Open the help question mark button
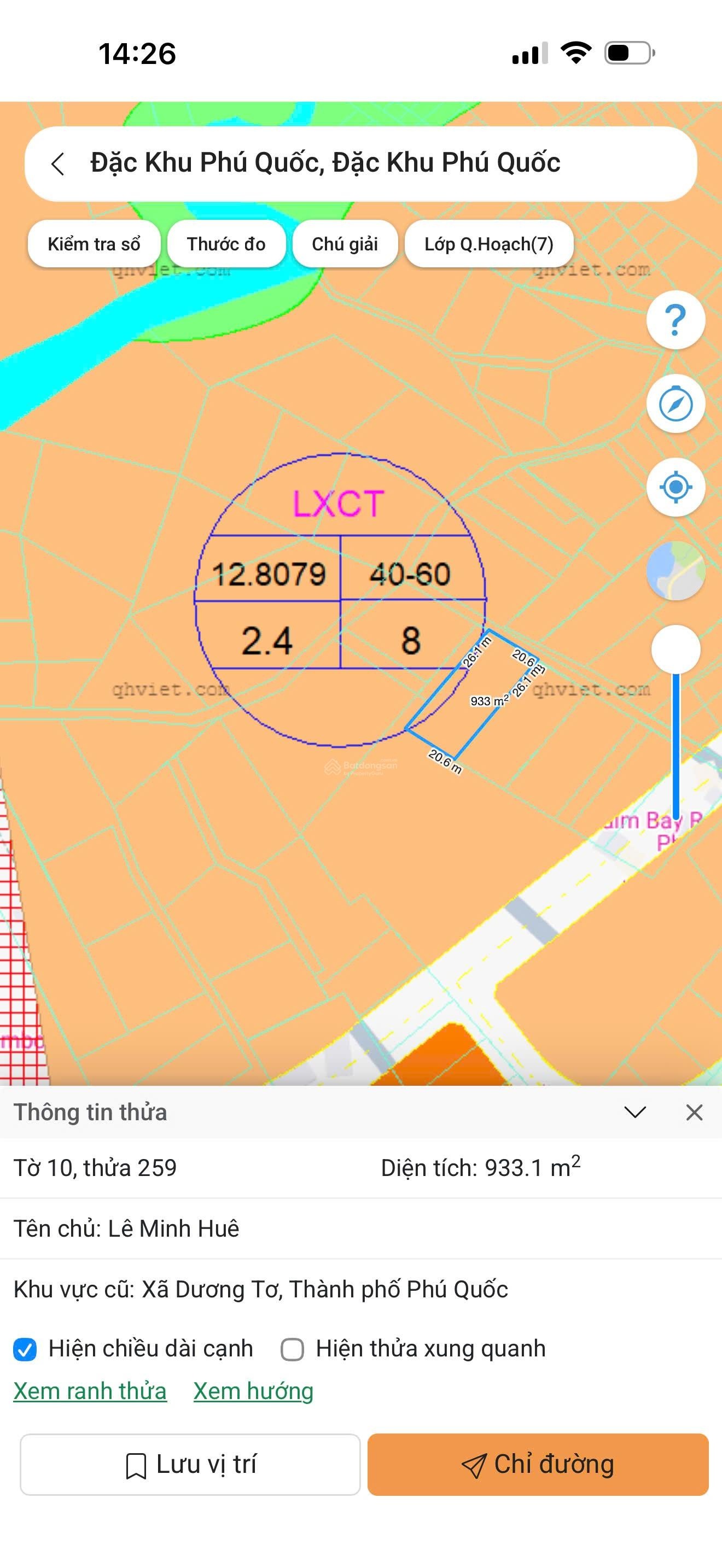 pos(675,320)
